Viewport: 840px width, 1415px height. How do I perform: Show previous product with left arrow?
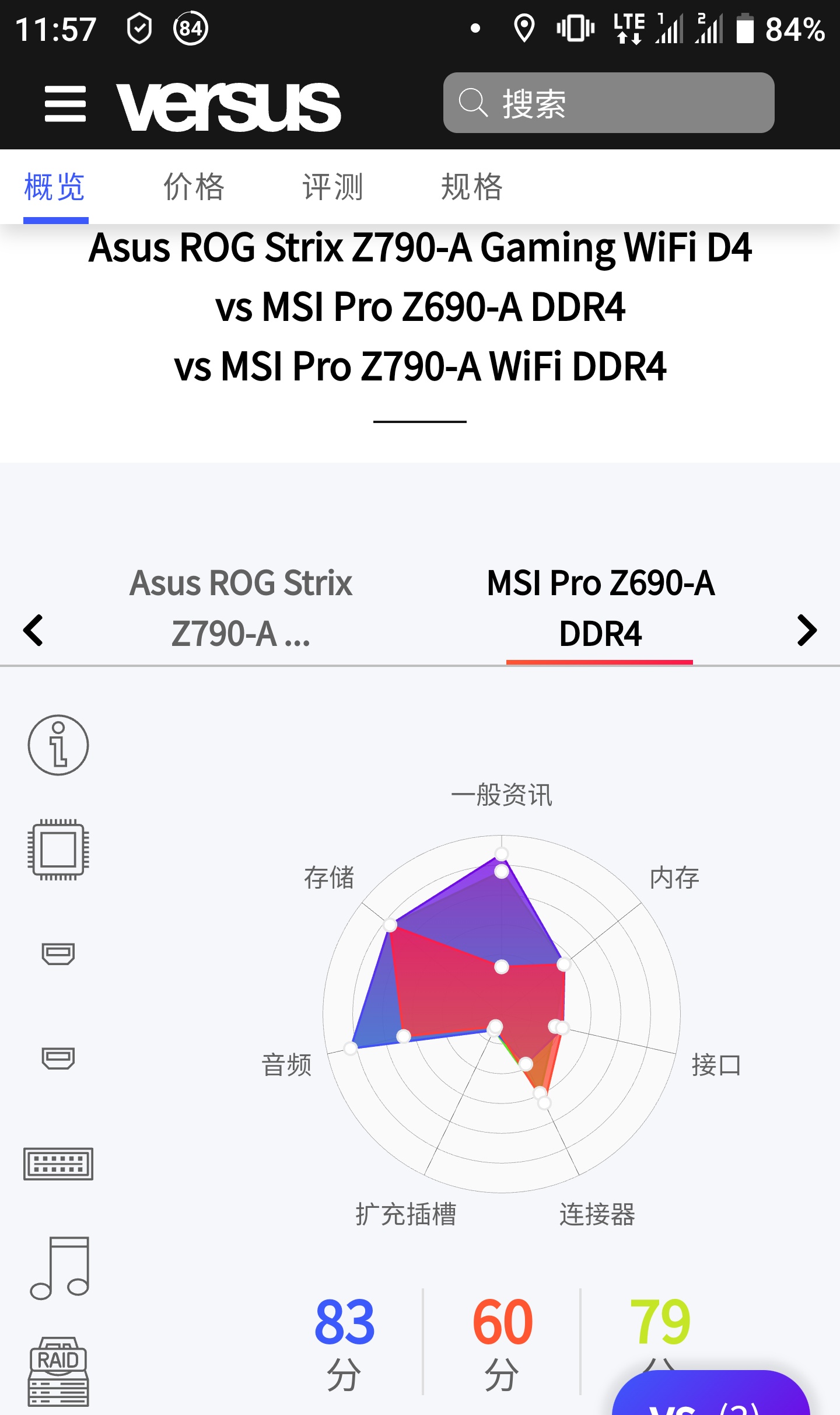[x=33, y=631]
